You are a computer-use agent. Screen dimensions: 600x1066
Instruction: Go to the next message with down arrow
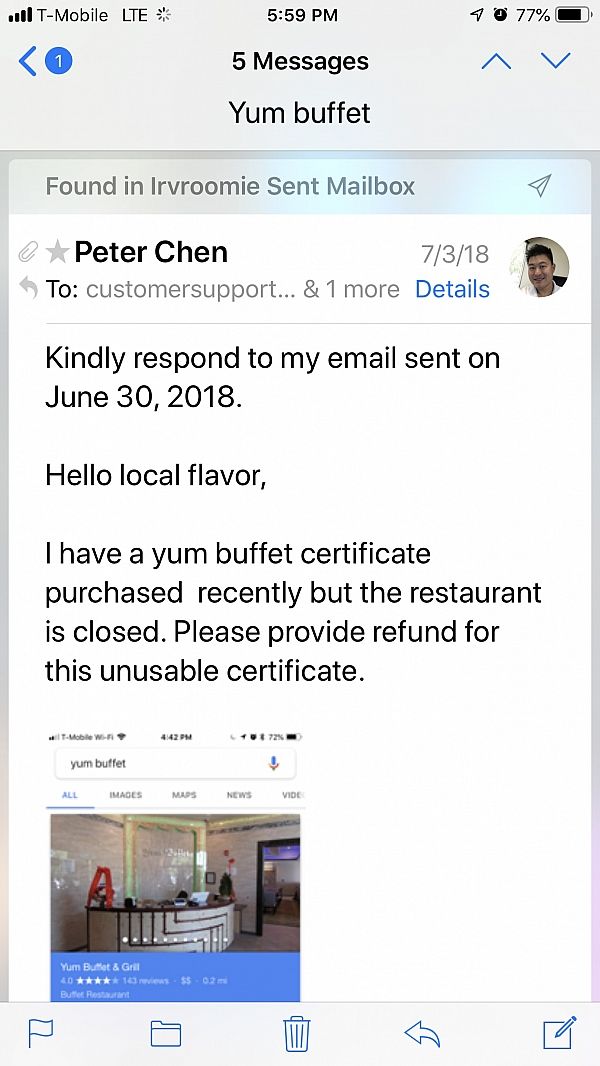555,62
